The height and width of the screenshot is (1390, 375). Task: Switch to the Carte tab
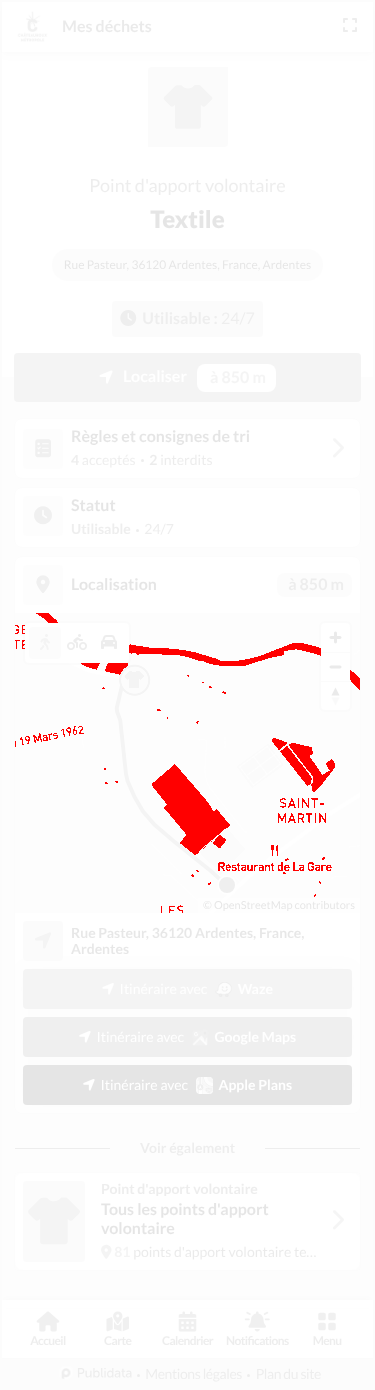(x=117, y=1329)
